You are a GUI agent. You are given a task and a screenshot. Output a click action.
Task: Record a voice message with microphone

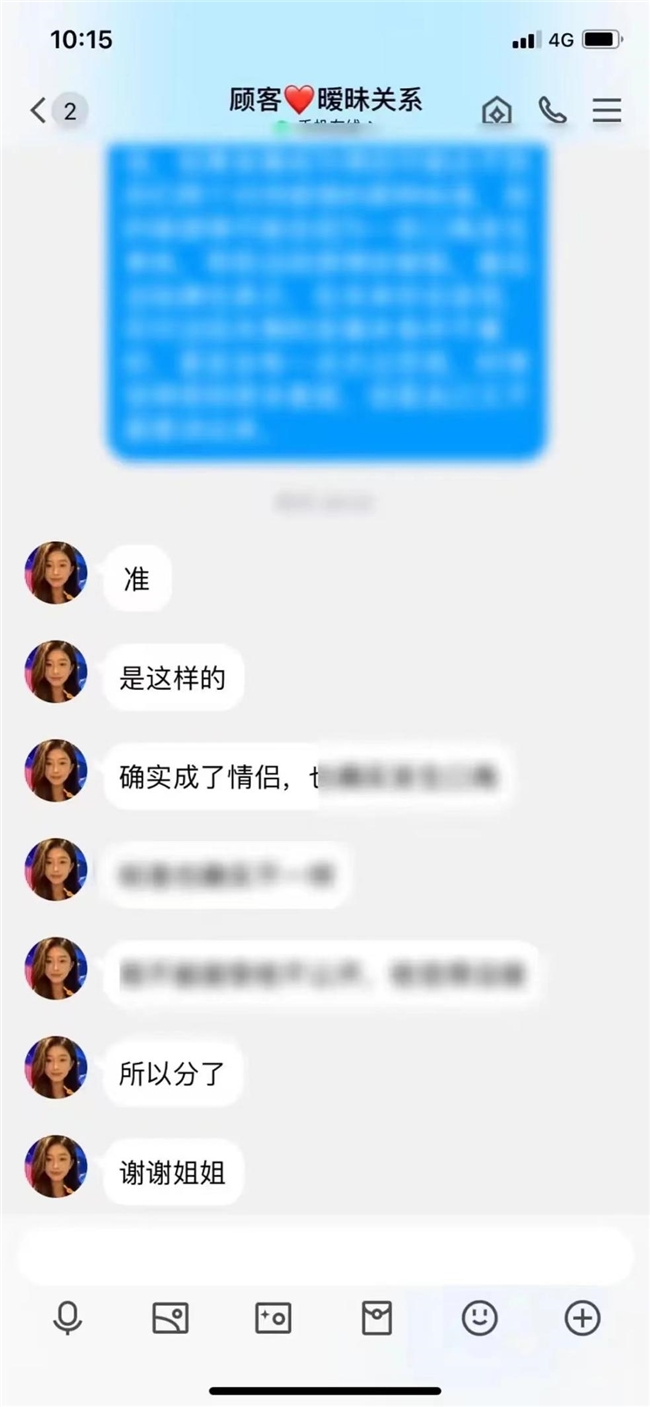click(67, 1319)
